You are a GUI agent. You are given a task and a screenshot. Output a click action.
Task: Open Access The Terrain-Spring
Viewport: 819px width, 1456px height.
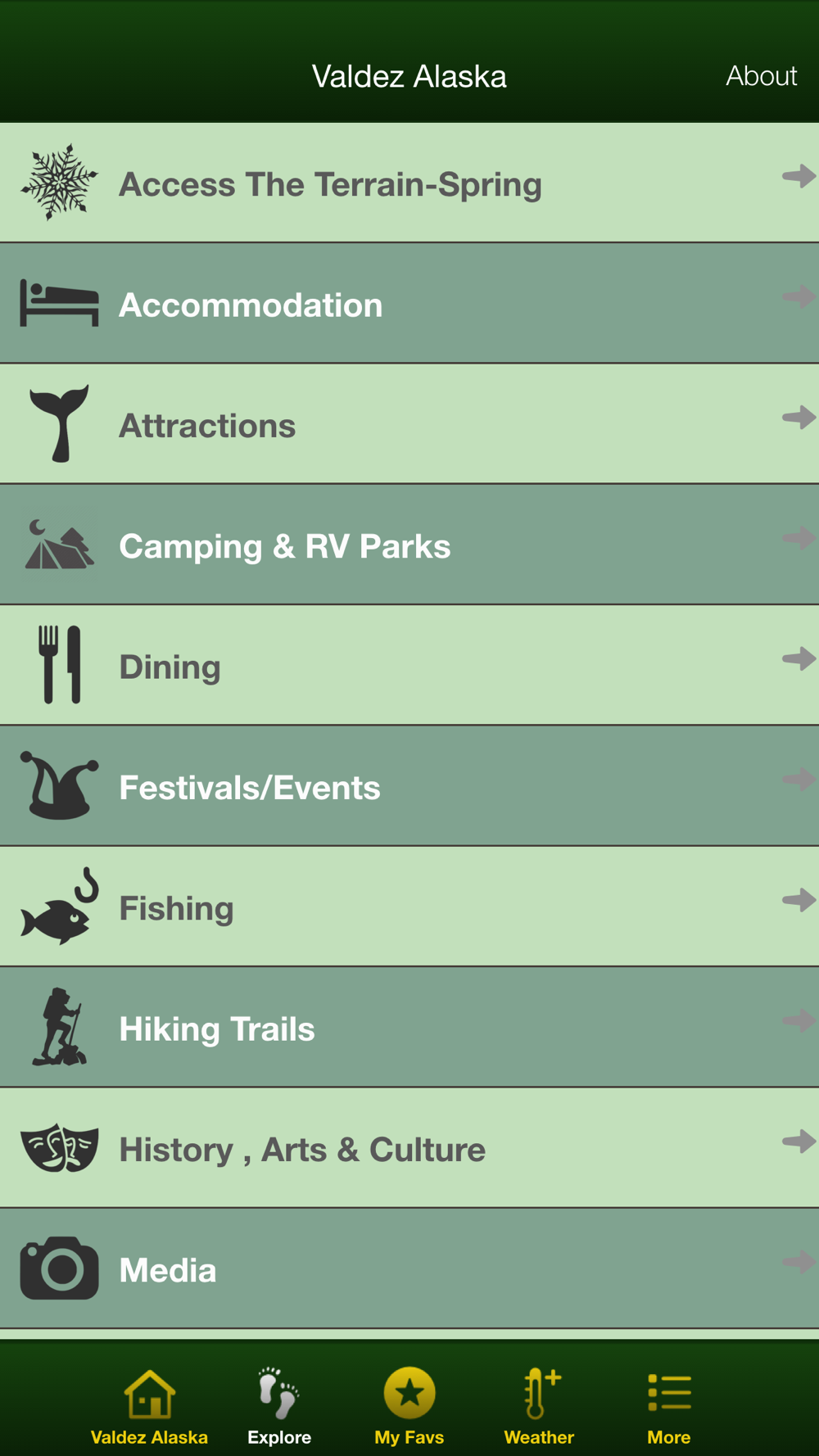(409, 183)
